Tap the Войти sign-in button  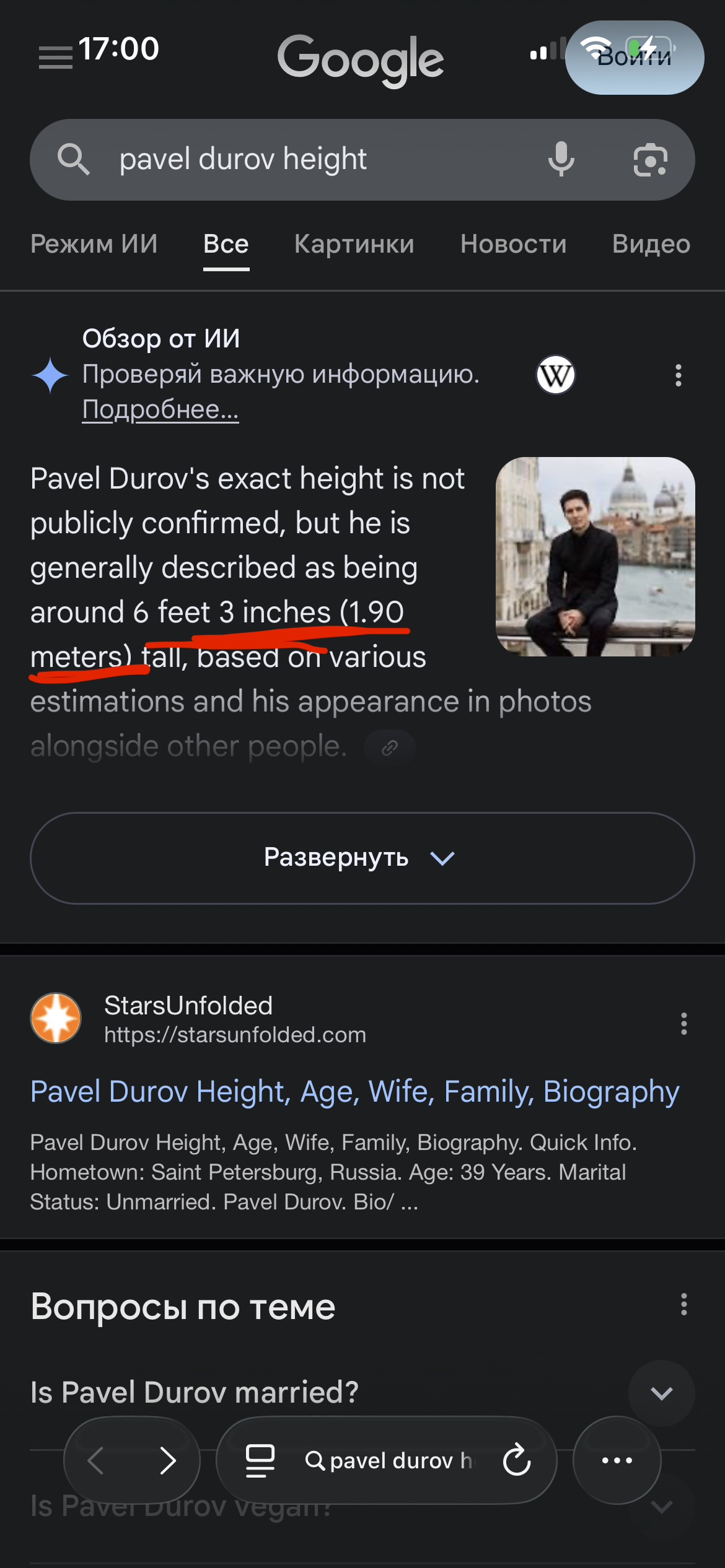click(634, 58)
